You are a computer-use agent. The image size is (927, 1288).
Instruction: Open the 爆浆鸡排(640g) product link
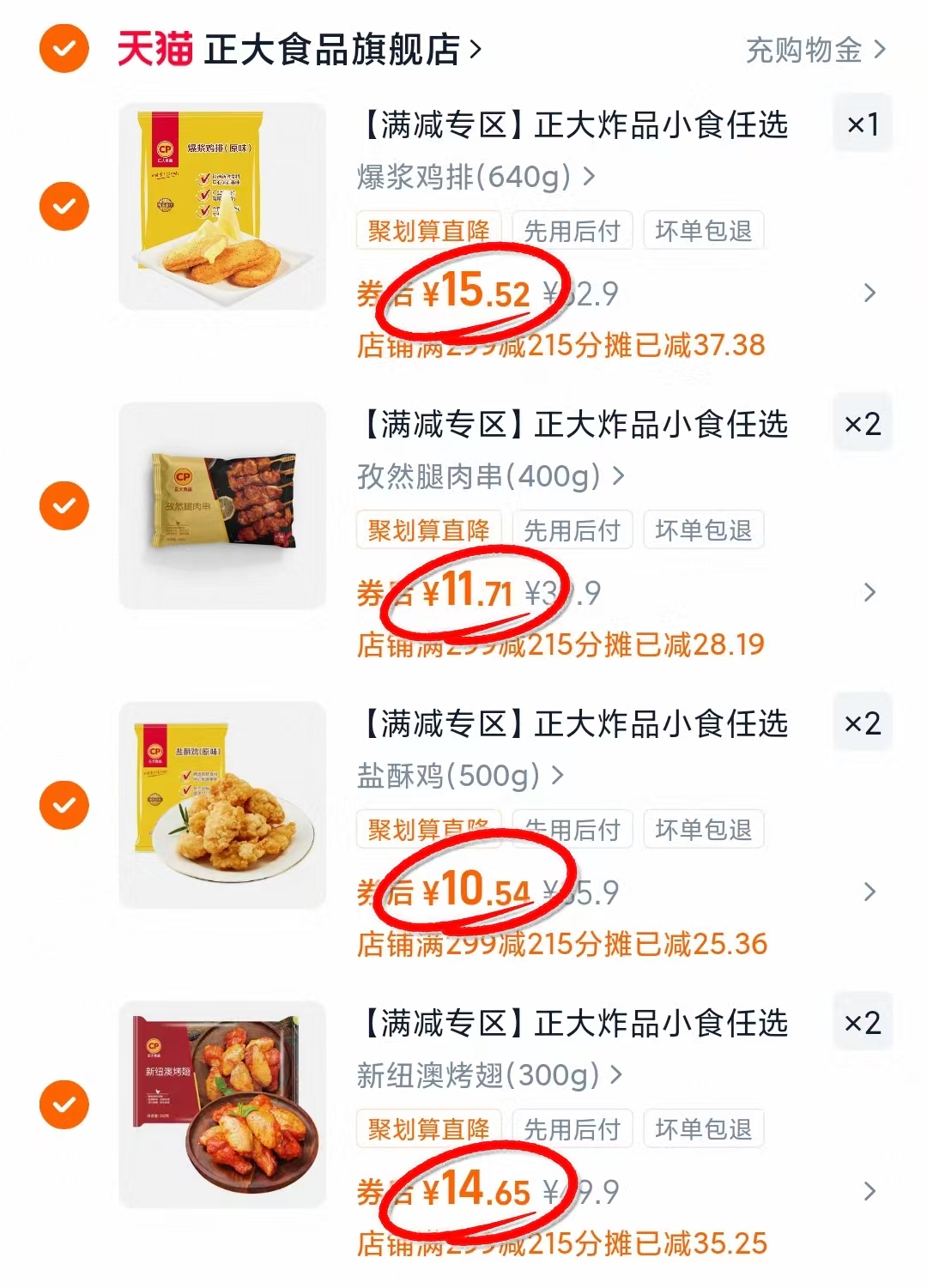(x=463, y=176)
